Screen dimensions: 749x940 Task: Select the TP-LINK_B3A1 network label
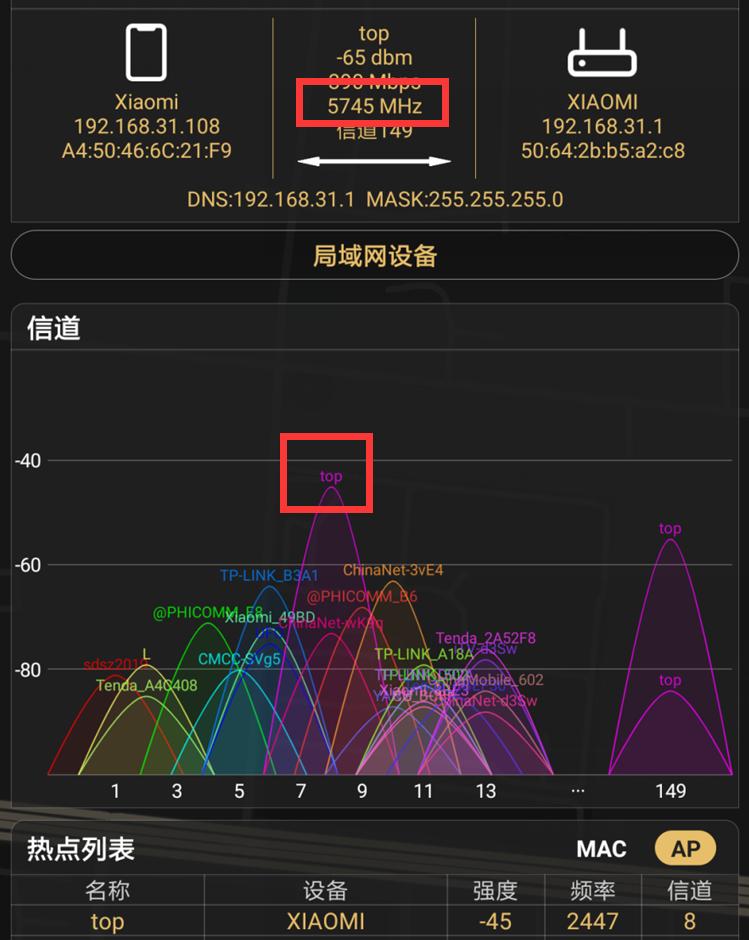266,576
